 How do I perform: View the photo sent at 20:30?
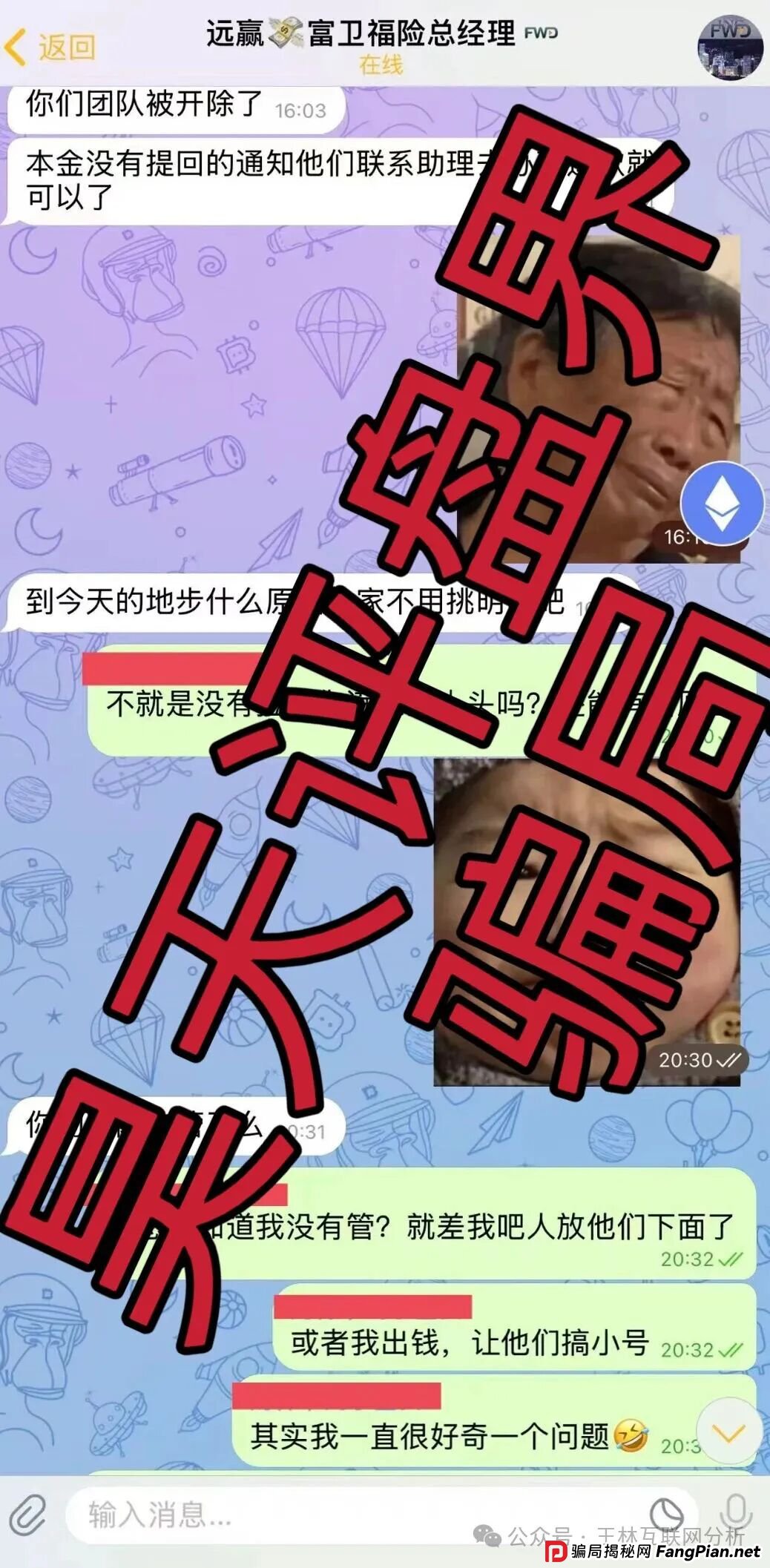[x=586, y=920]
